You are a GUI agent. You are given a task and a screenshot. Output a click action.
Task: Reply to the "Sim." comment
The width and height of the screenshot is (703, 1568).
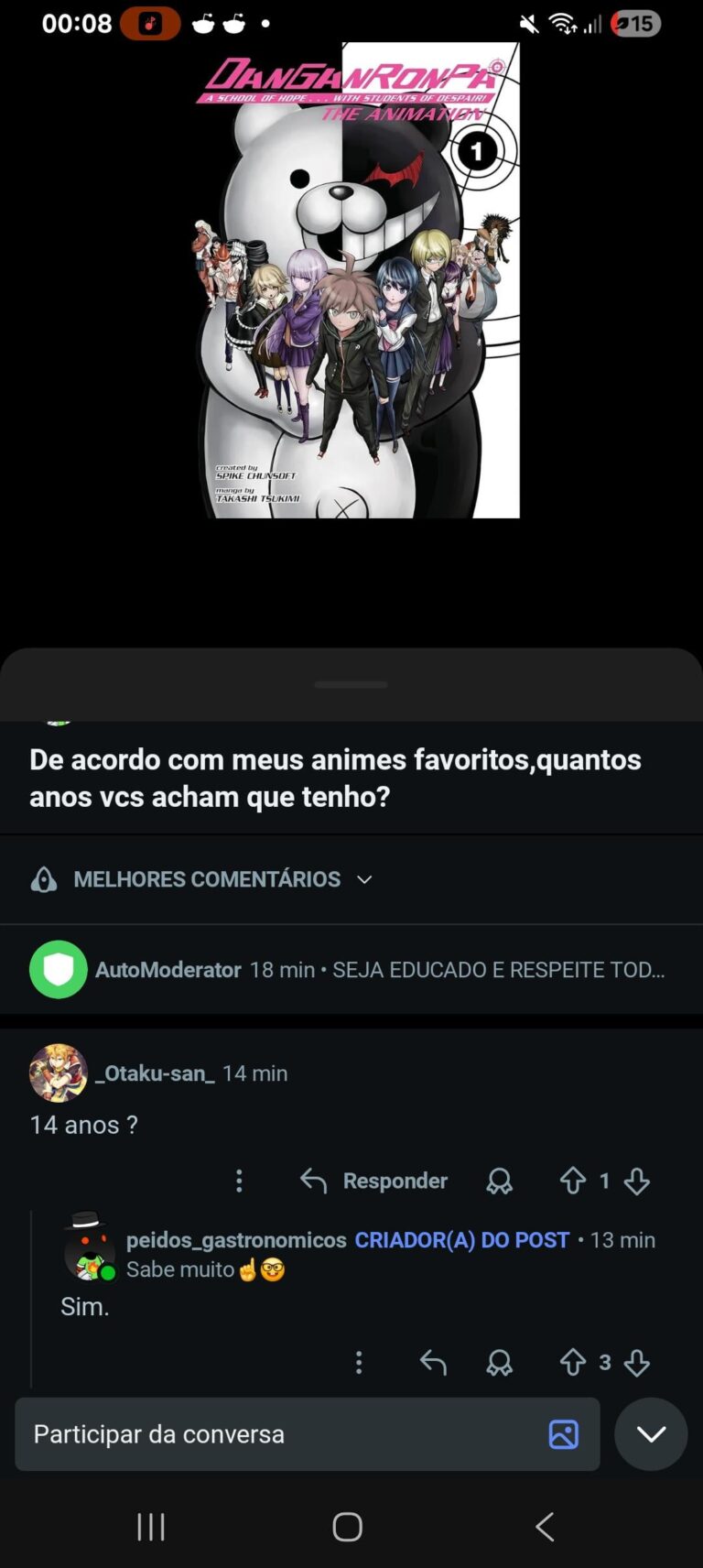[433, 1363]
